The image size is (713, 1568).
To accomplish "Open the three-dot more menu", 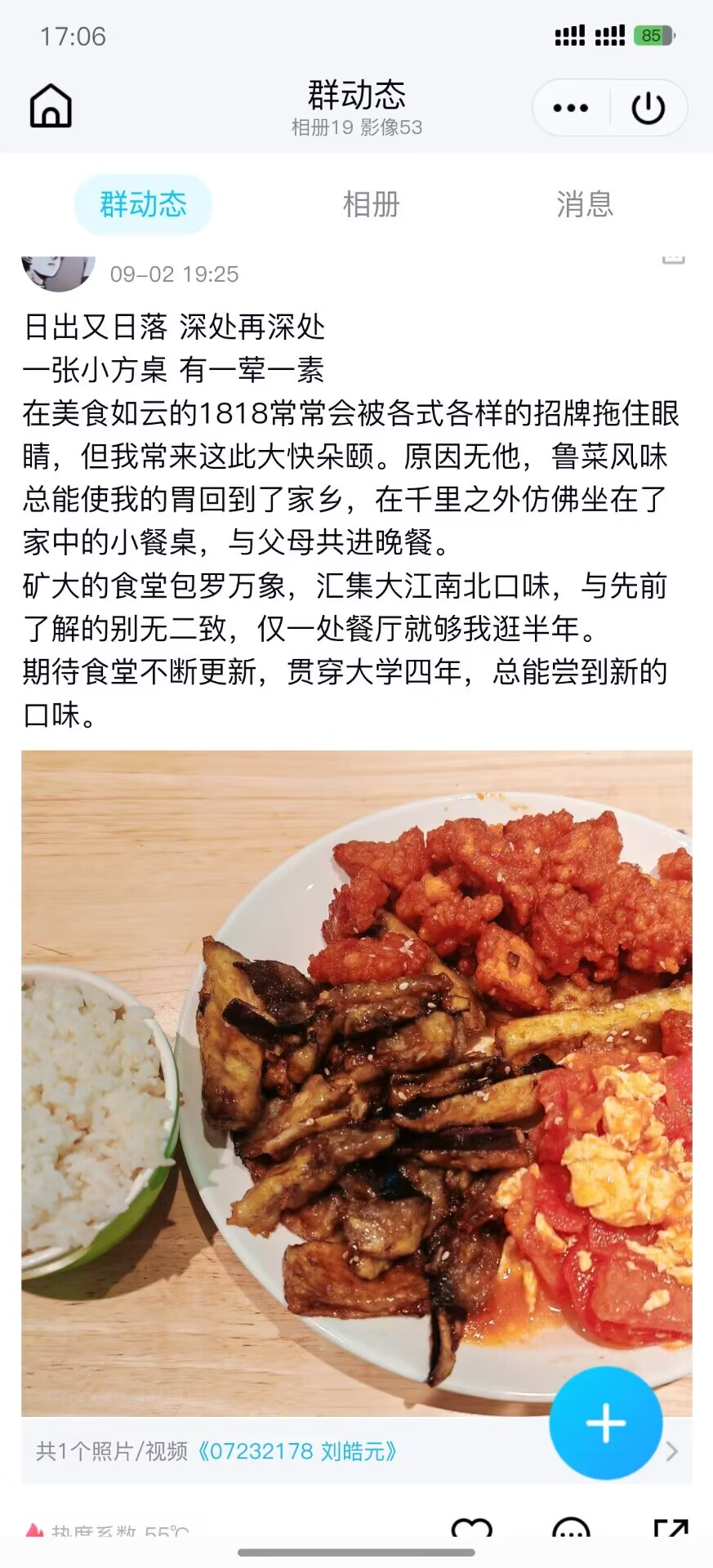I will tap(570, 108).
